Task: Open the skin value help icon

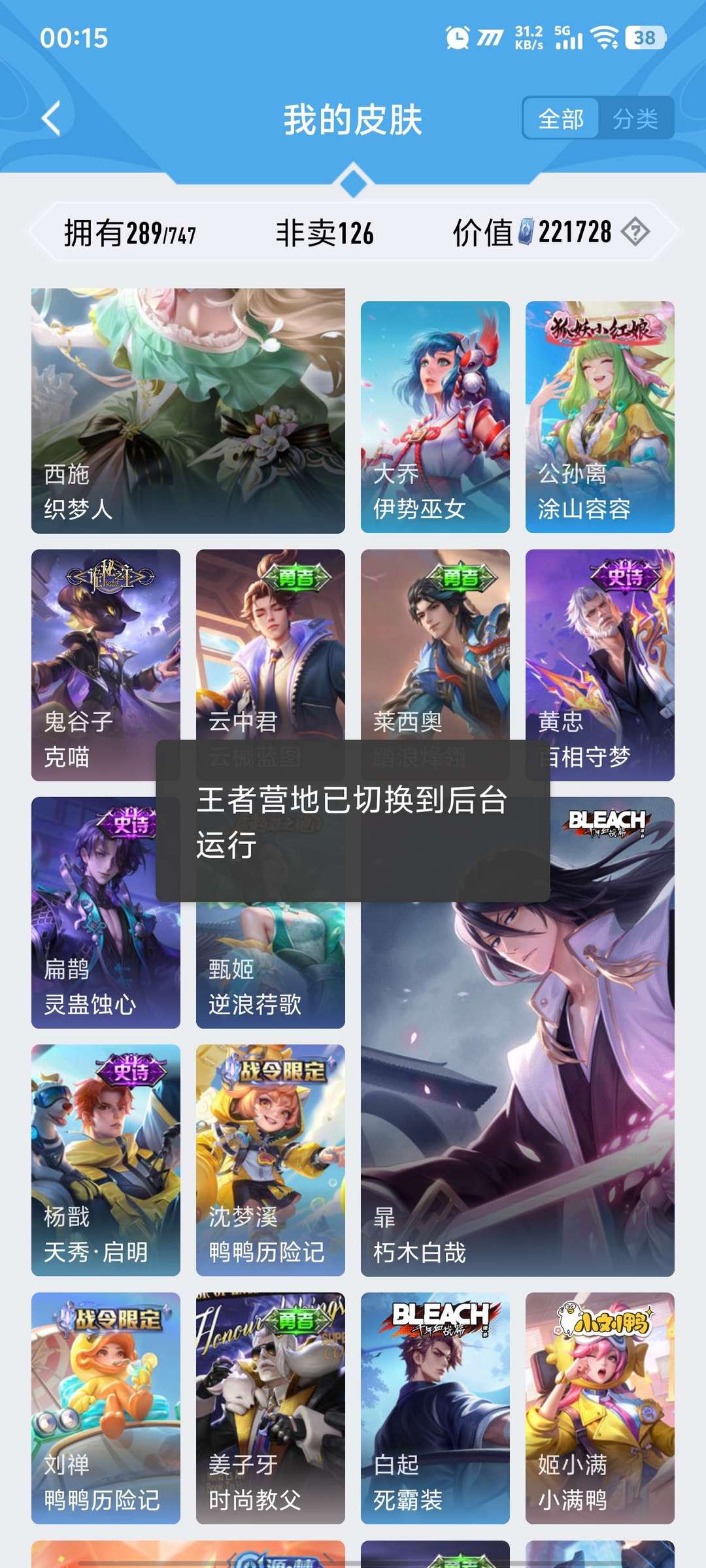Action: tap(635, 232)
